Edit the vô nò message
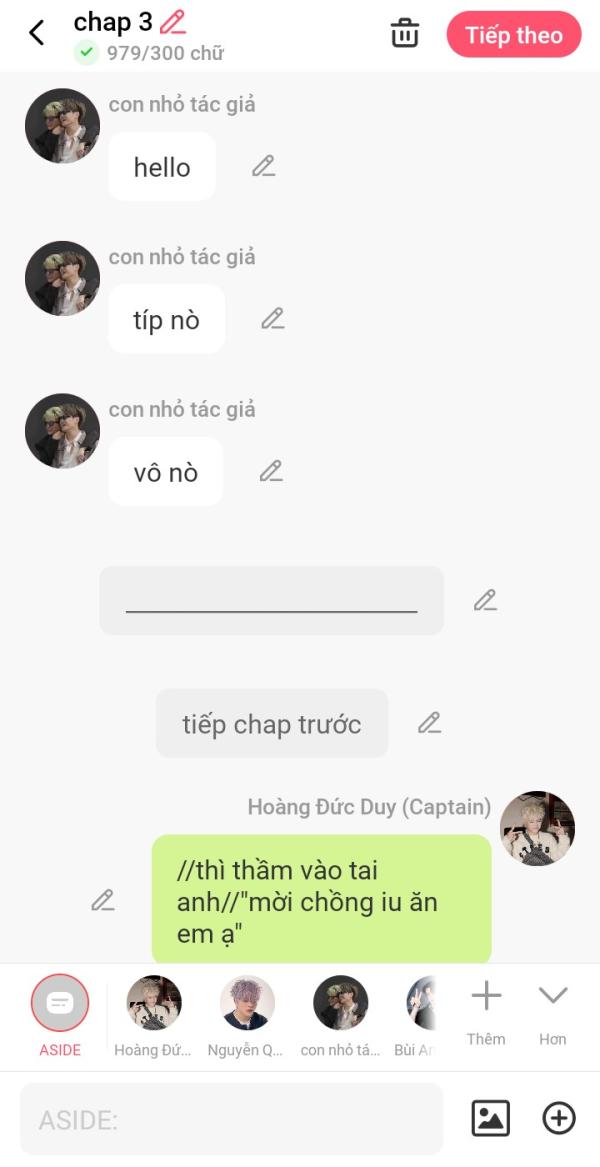Screen dimensions: 600x1167 pos(272,471)
